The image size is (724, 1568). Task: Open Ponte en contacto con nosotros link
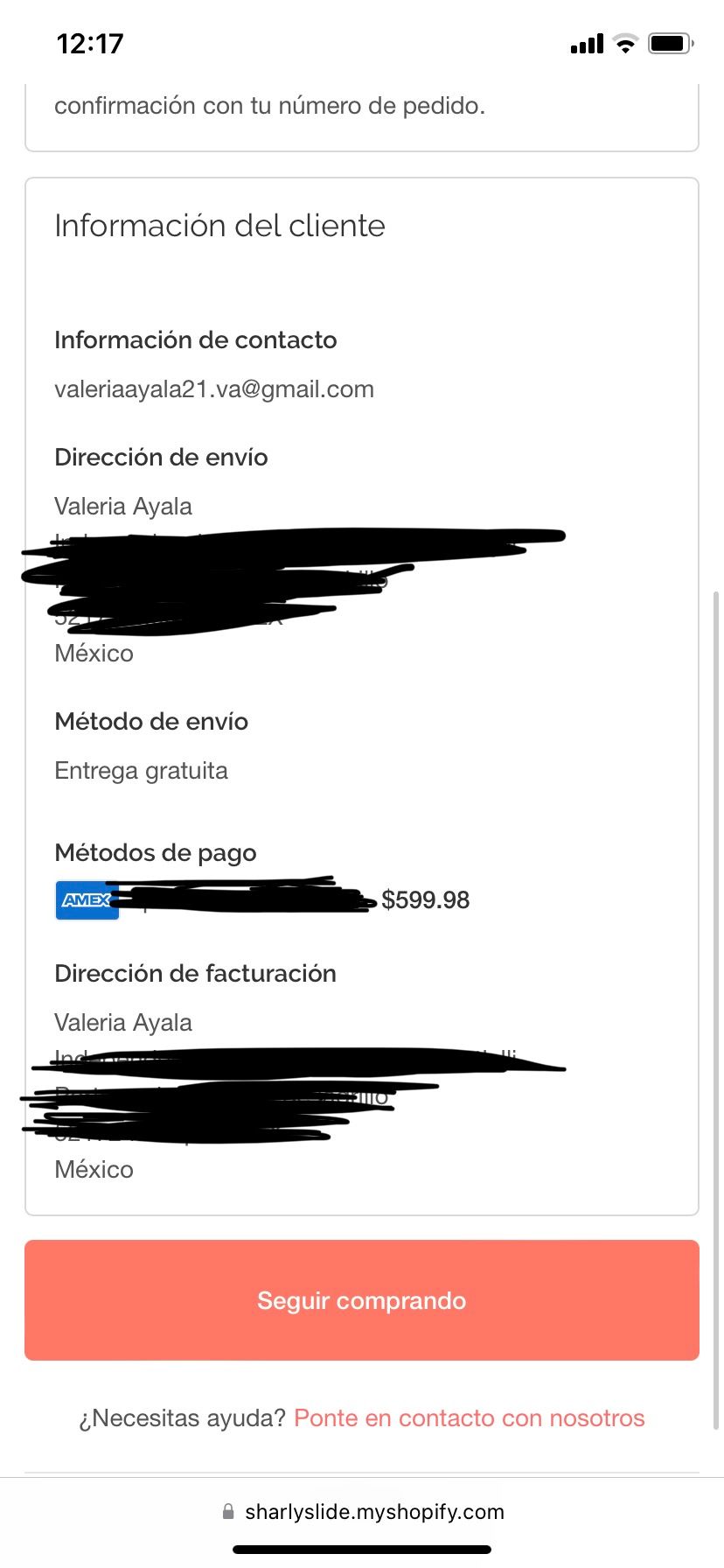469,1418
